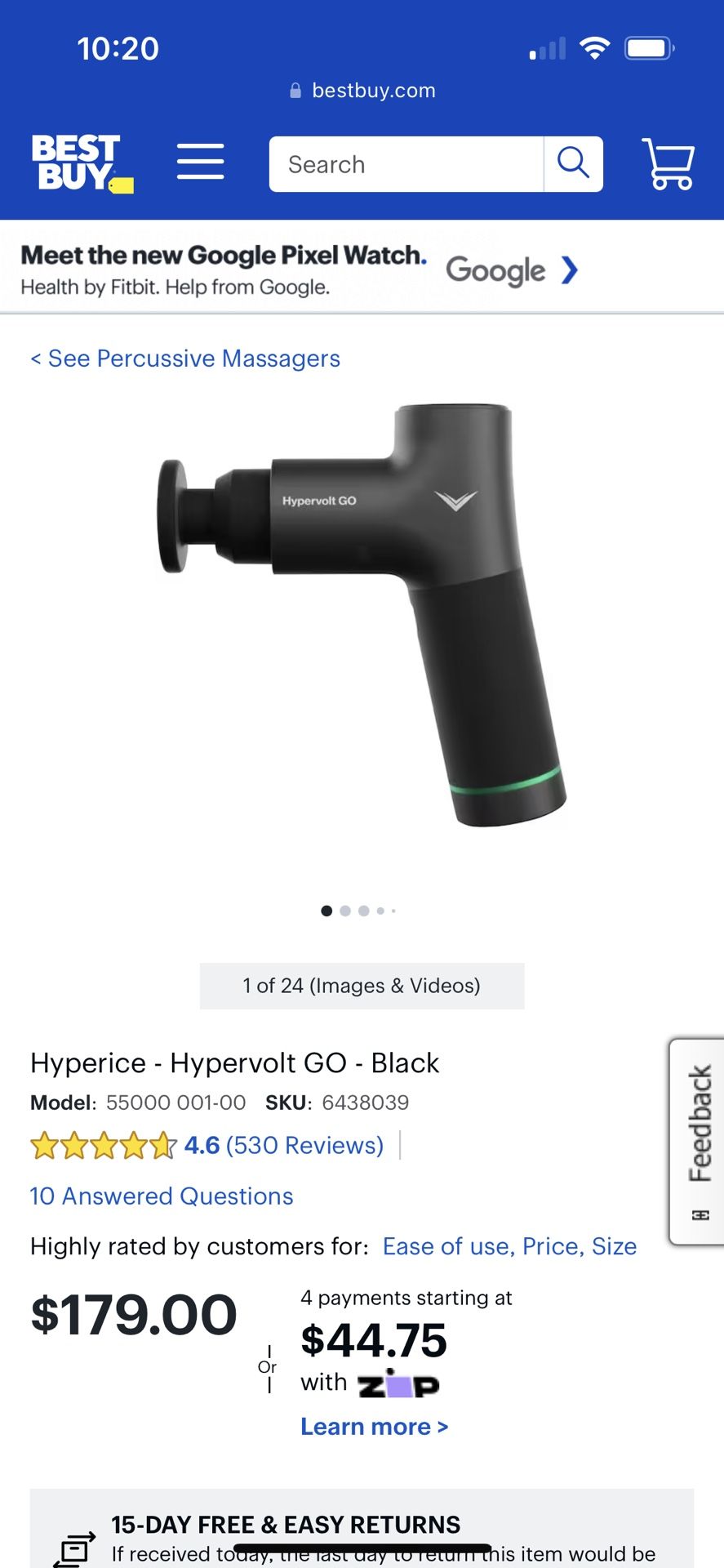724x1568 pixels.
Task: Open the hamburger navigation menu
Action: pos(200,162)
